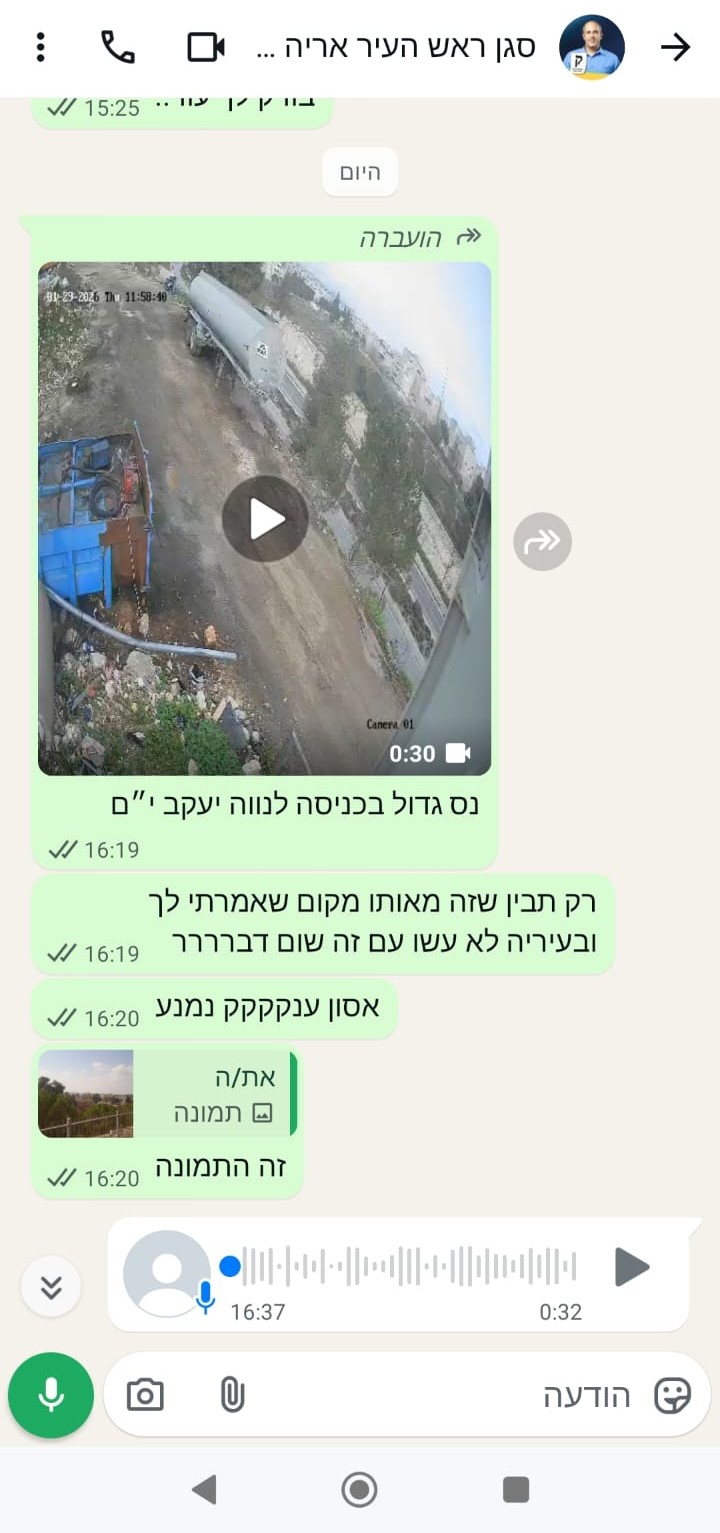The height and width of the screenshot is (1533, 720).
Task: Go back using the header arrow
Action: click(676, 47)
